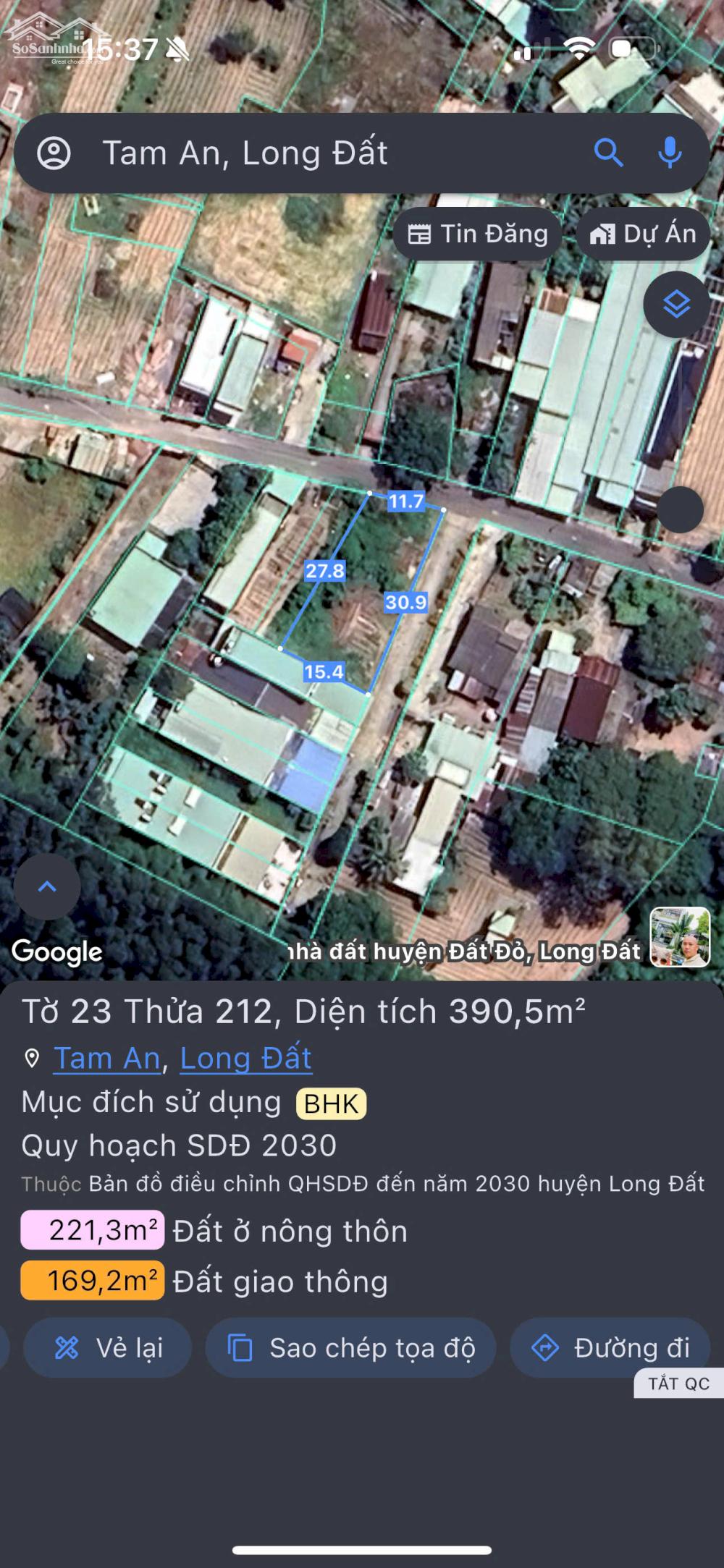Collapse the parcel info sheet chevron
The image size is (724, 1568).
pos(47,888)
